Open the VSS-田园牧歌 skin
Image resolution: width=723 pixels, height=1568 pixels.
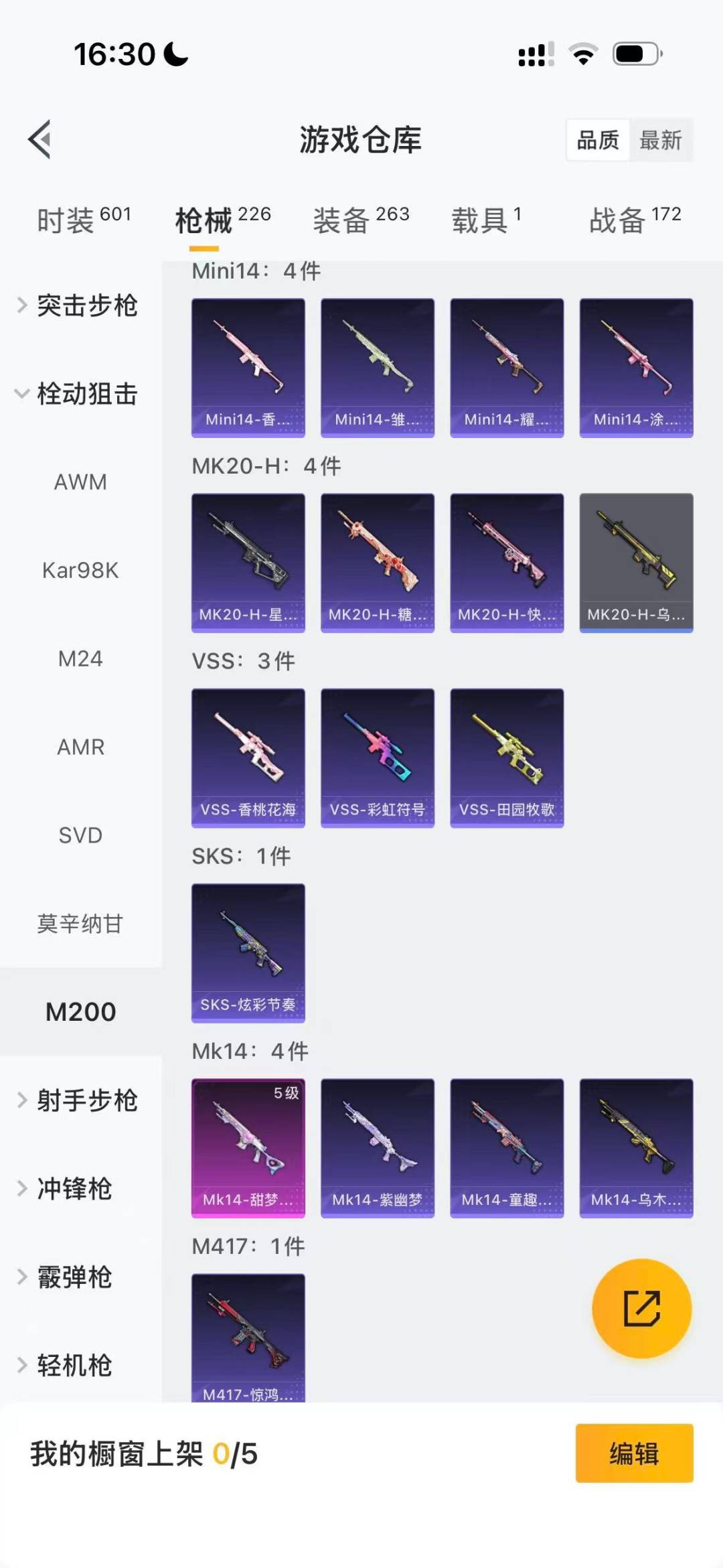coord(507,758)
